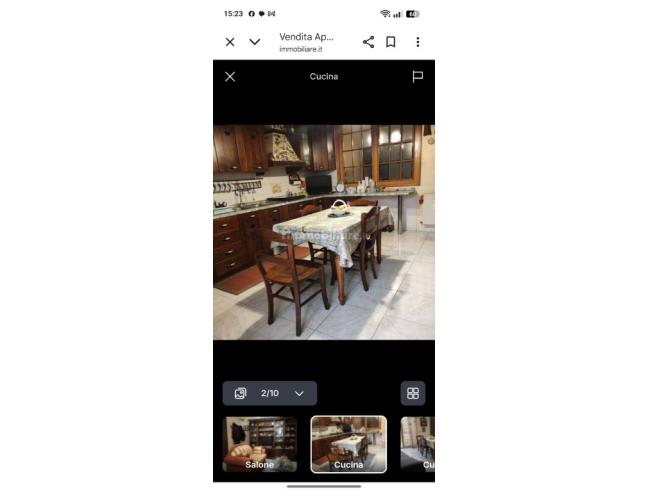Close the Cucina photo viewer
648x492 pixels.
(x=230, y=76)
